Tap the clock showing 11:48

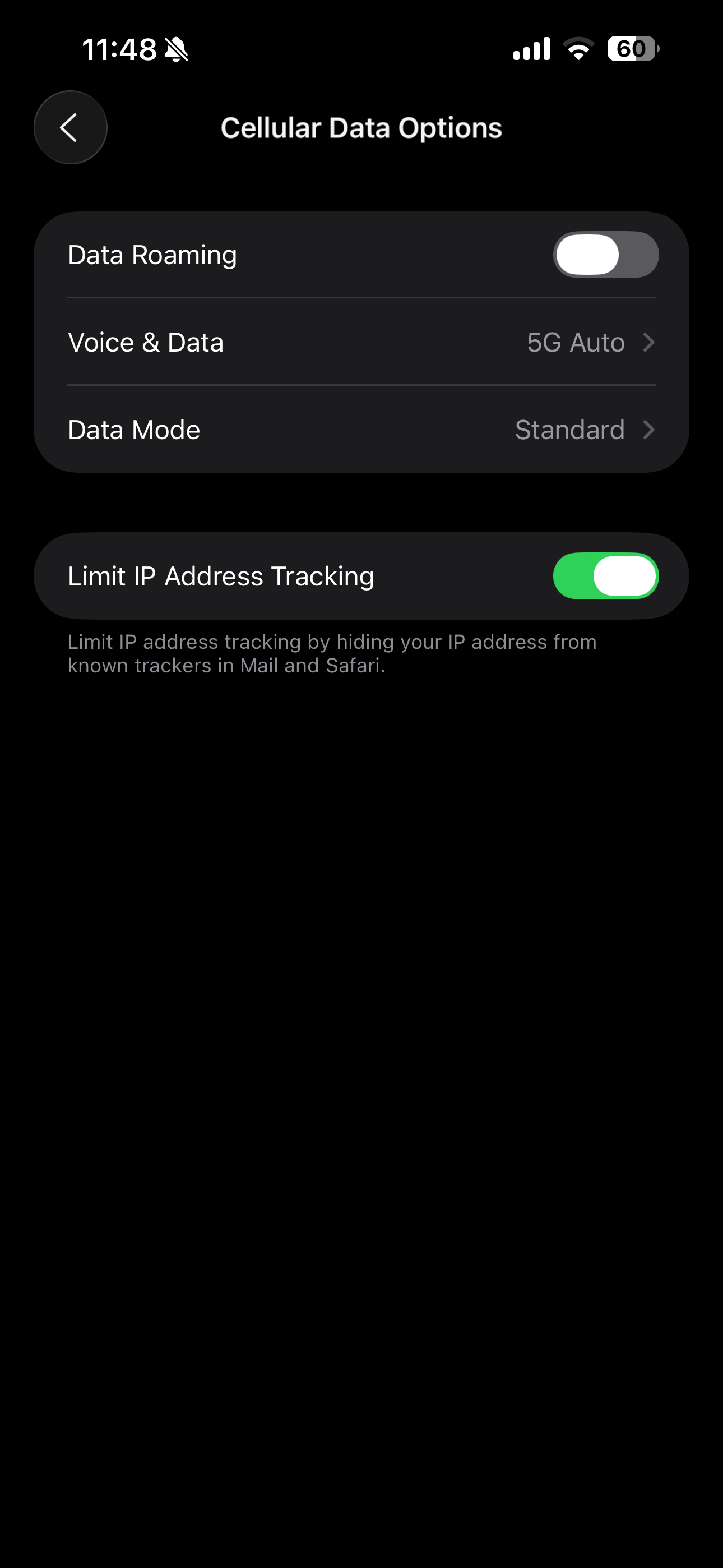click(x=119, y=50)
